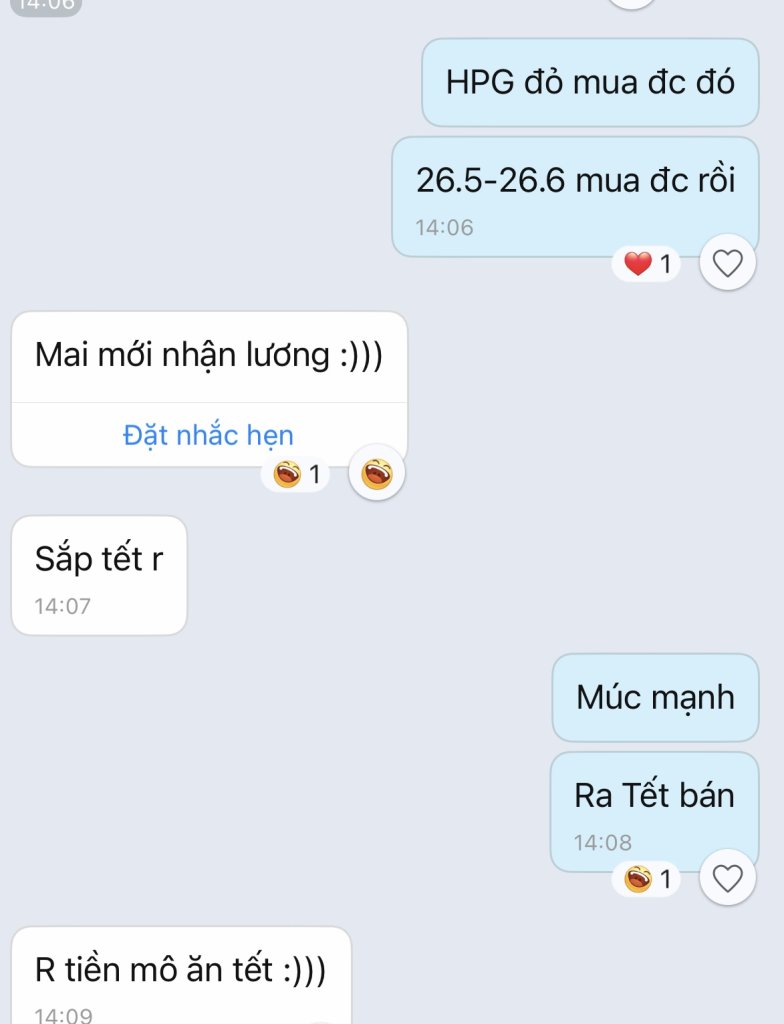The width and height of the screenshot is (784, 1024).
Task: View heart reaction count on '26.5-26.6' message
Action: click(646, 265)
